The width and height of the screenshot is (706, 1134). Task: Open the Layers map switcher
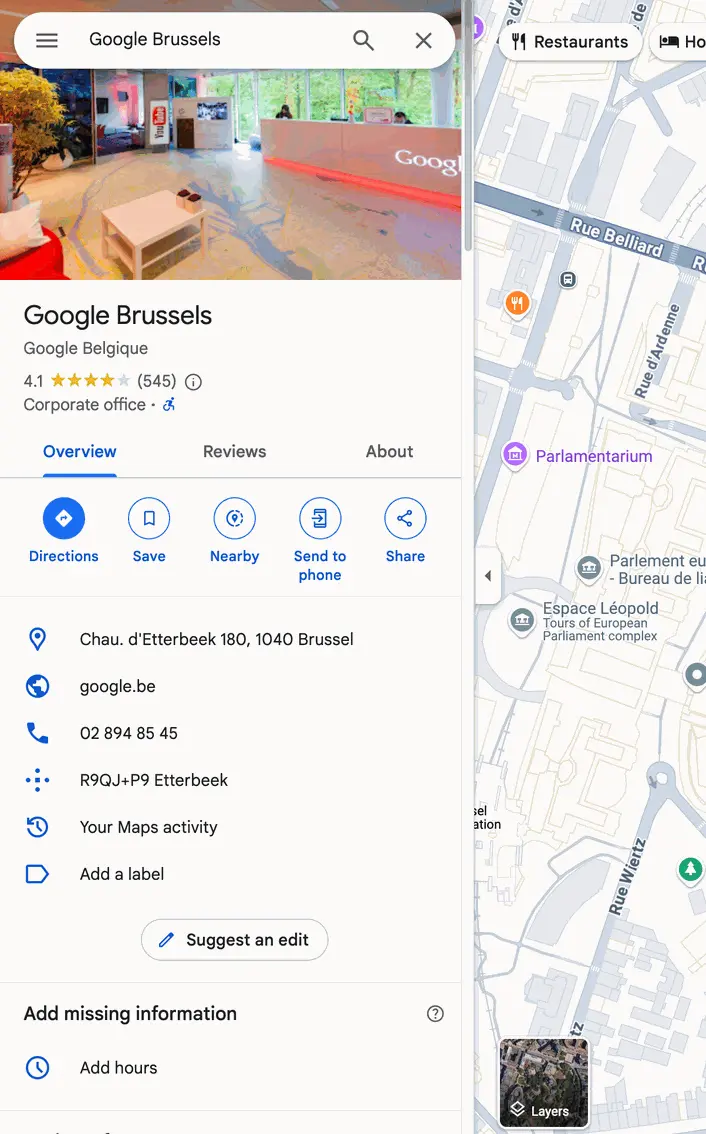coord(544,1083)
